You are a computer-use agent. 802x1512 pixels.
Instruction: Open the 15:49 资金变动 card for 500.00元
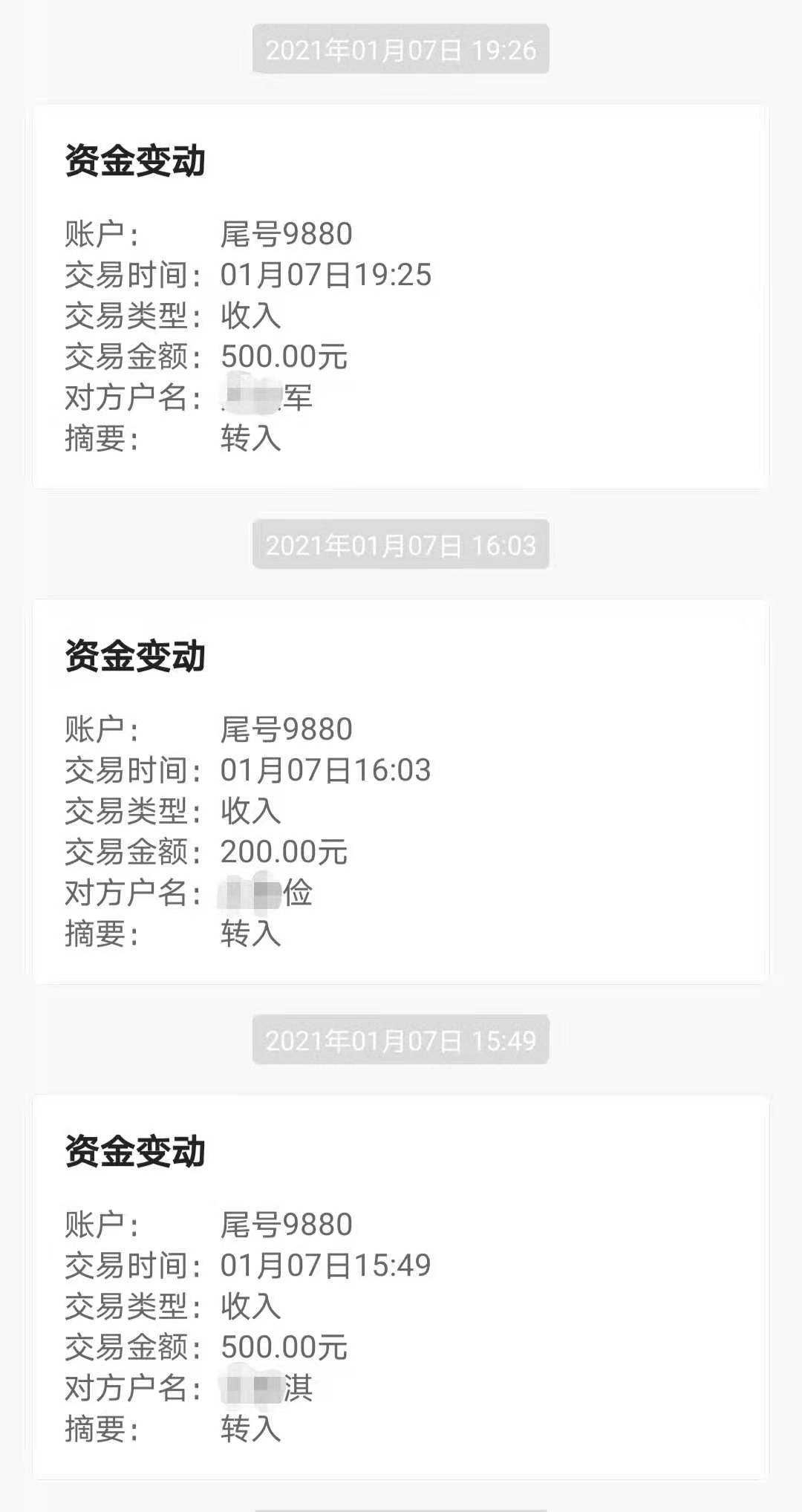tap(400, 1287)
